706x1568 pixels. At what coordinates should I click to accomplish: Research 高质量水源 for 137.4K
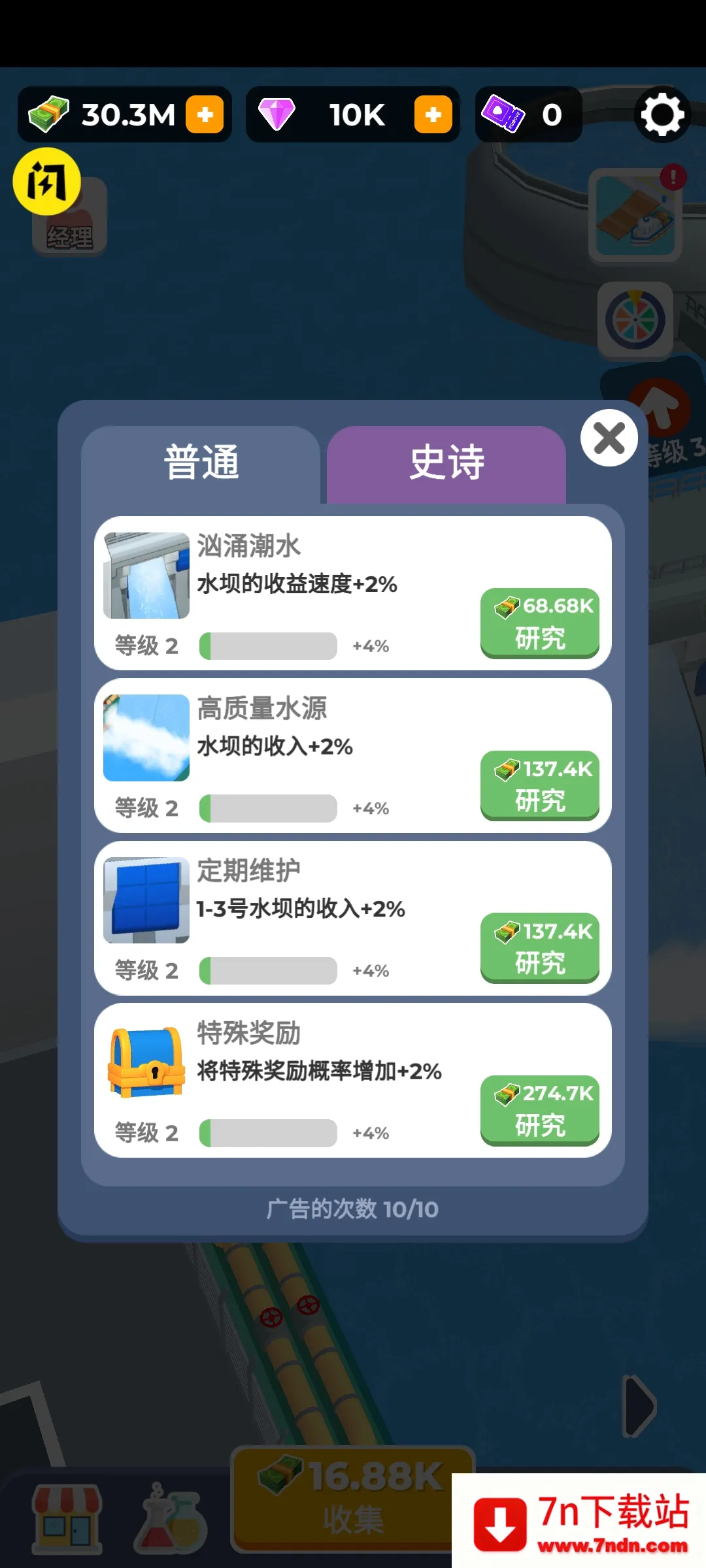point(540,785)
